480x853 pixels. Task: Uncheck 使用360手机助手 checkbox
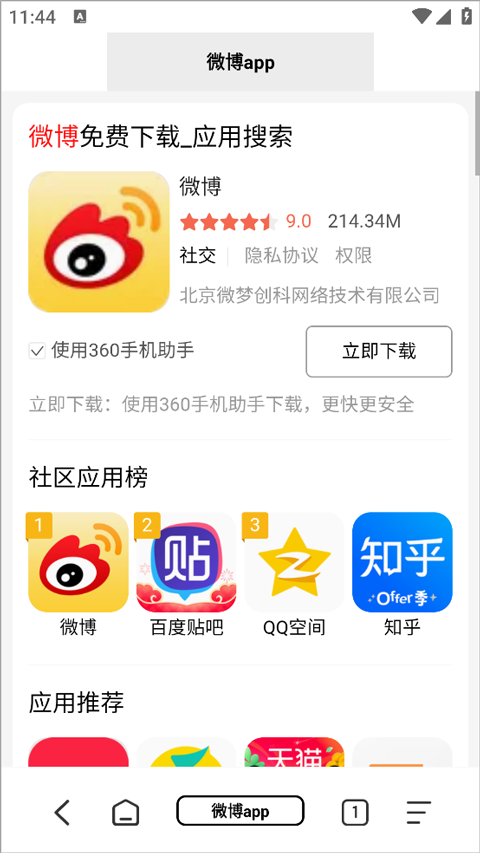point(37,351)
